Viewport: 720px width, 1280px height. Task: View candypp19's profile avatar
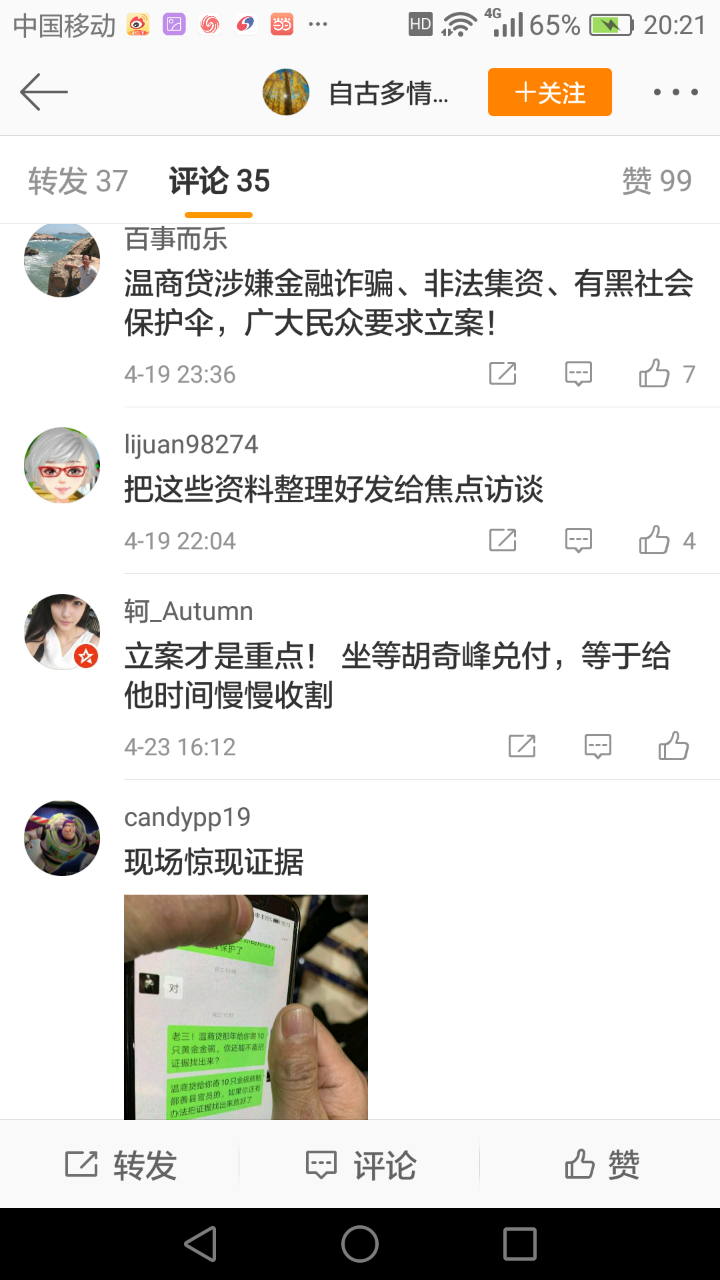[62, 838]
